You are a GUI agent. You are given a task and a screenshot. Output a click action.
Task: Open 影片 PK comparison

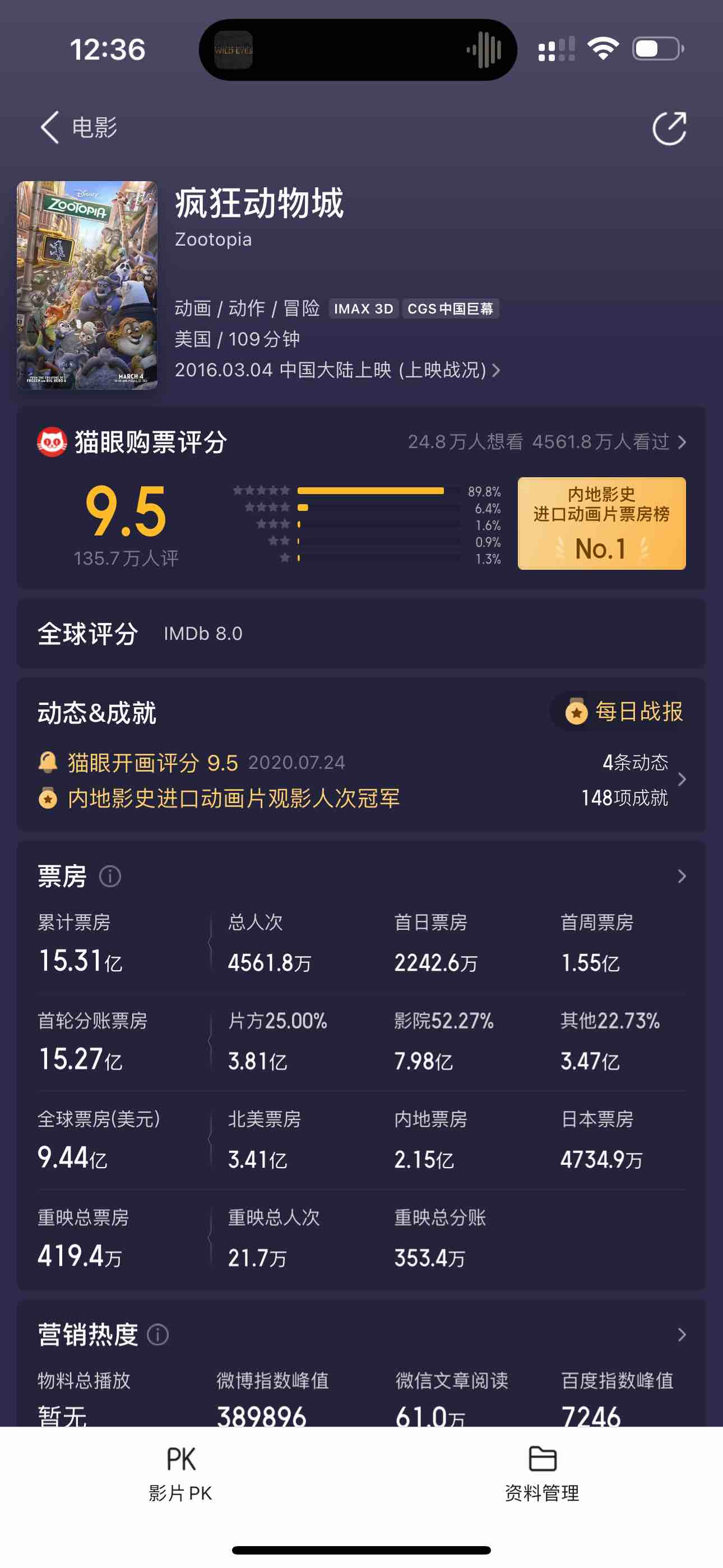(x=180, y=1473)
